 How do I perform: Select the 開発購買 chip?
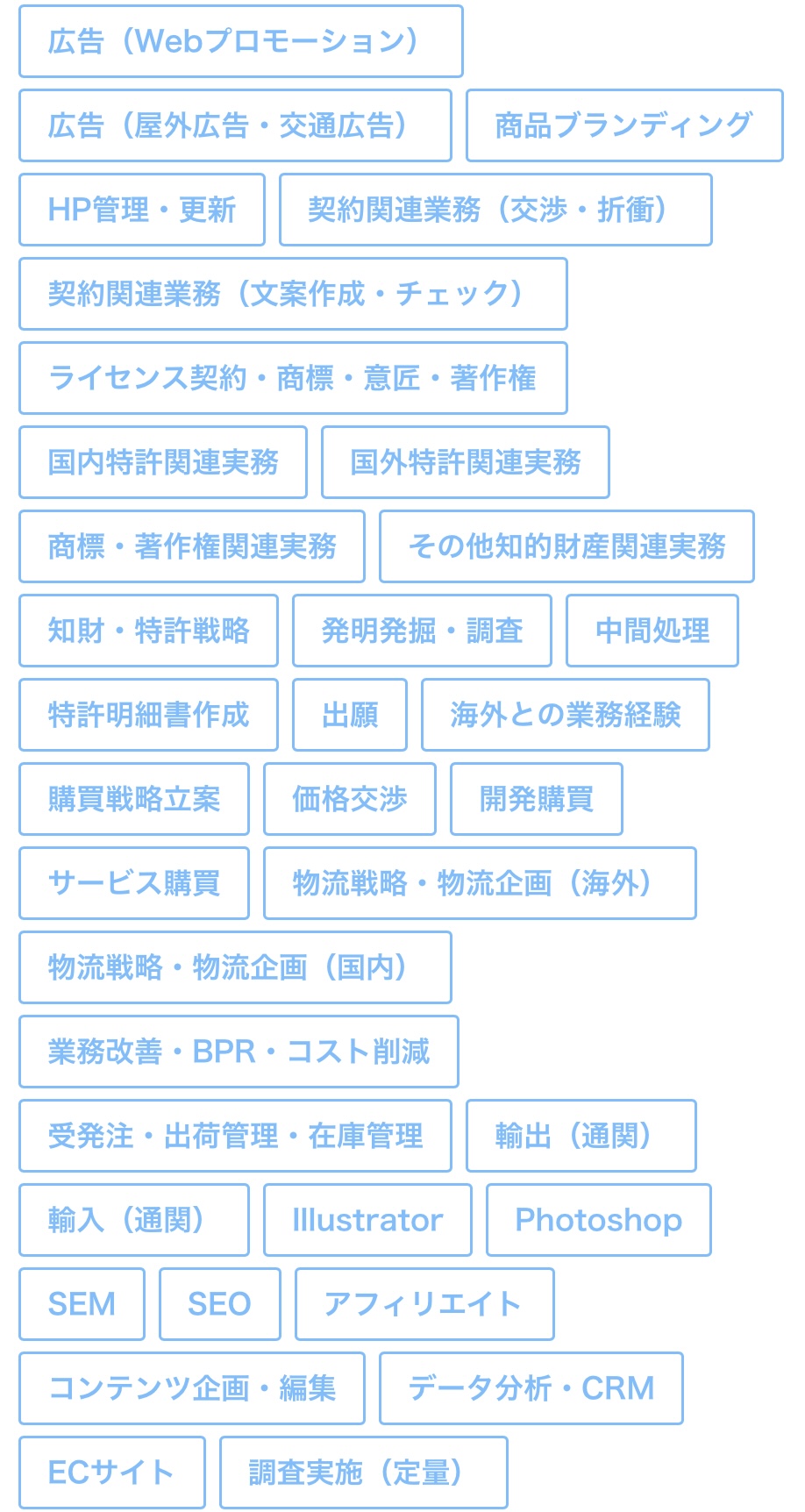pyautogui.click(x=536, y=799)
